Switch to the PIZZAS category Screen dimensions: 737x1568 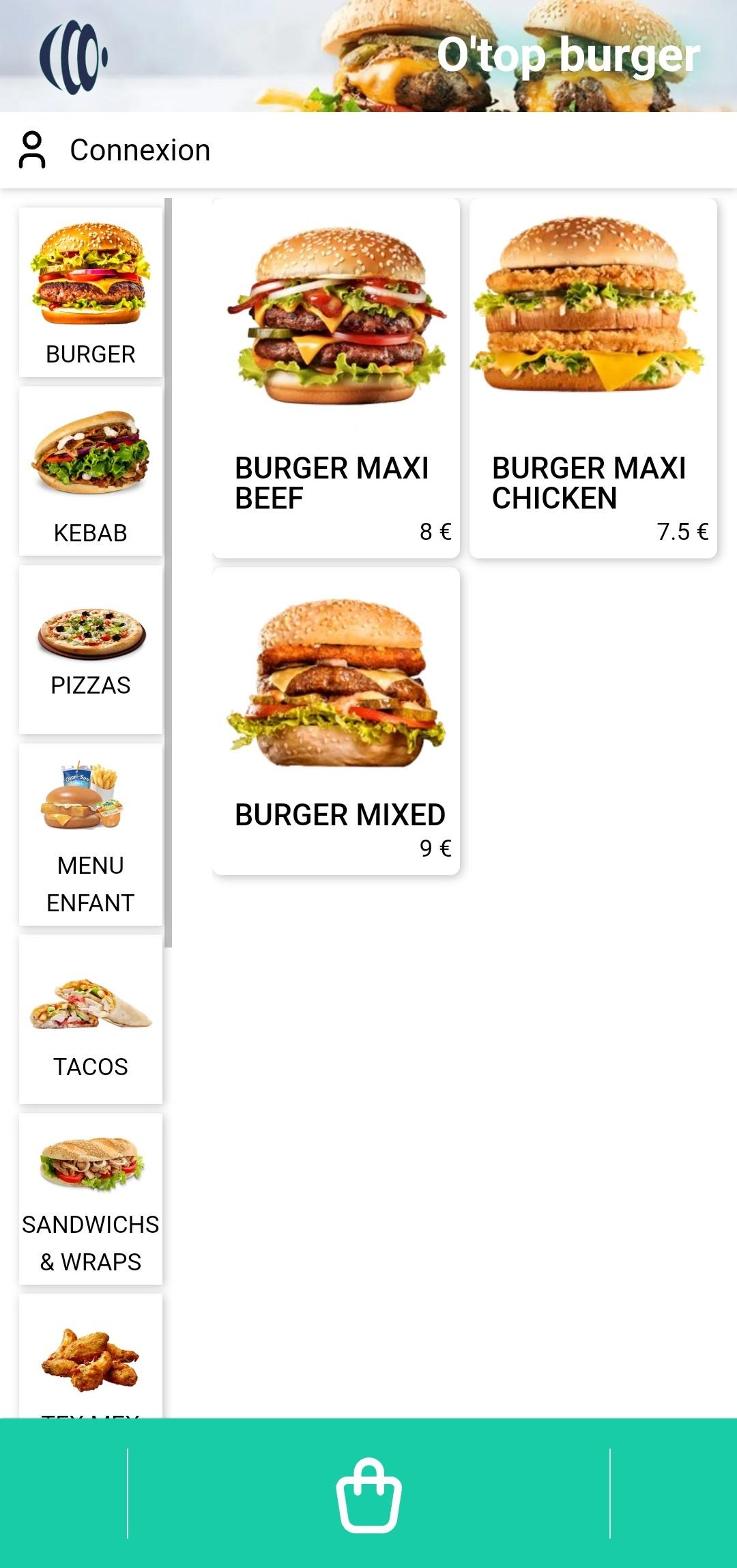90,685
